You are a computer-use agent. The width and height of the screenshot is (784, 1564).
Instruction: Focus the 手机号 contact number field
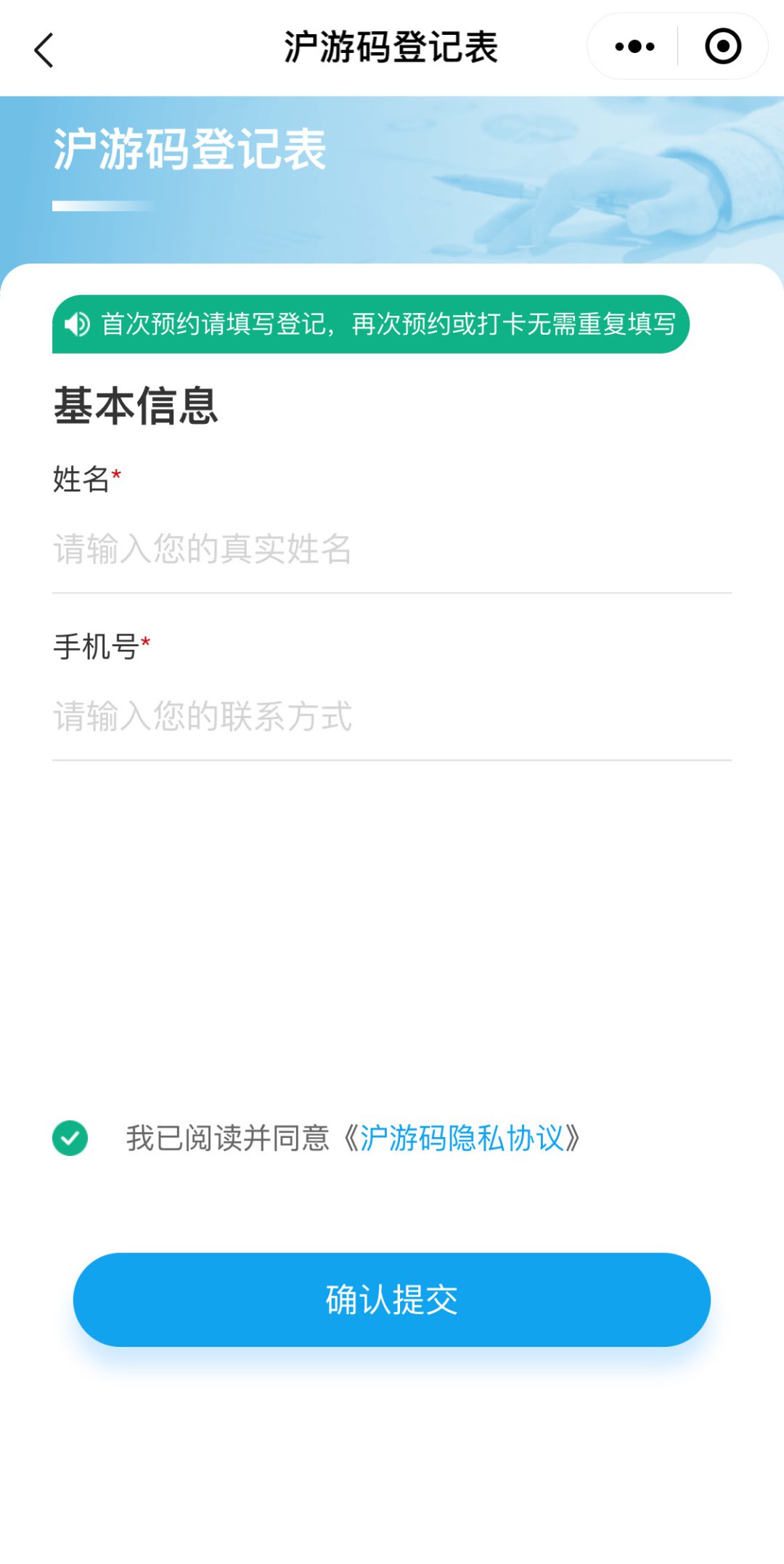(x=391, y=717)
